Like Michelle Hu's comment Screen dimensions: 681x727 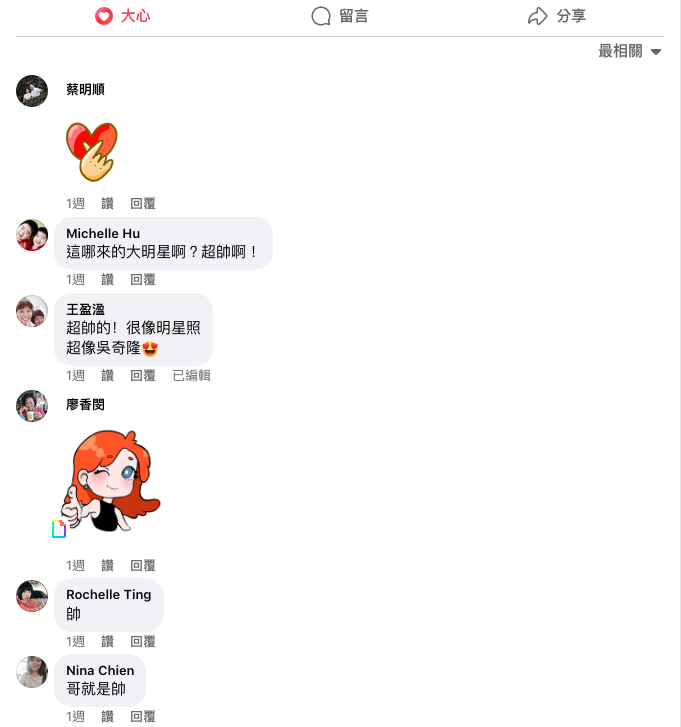107,280
